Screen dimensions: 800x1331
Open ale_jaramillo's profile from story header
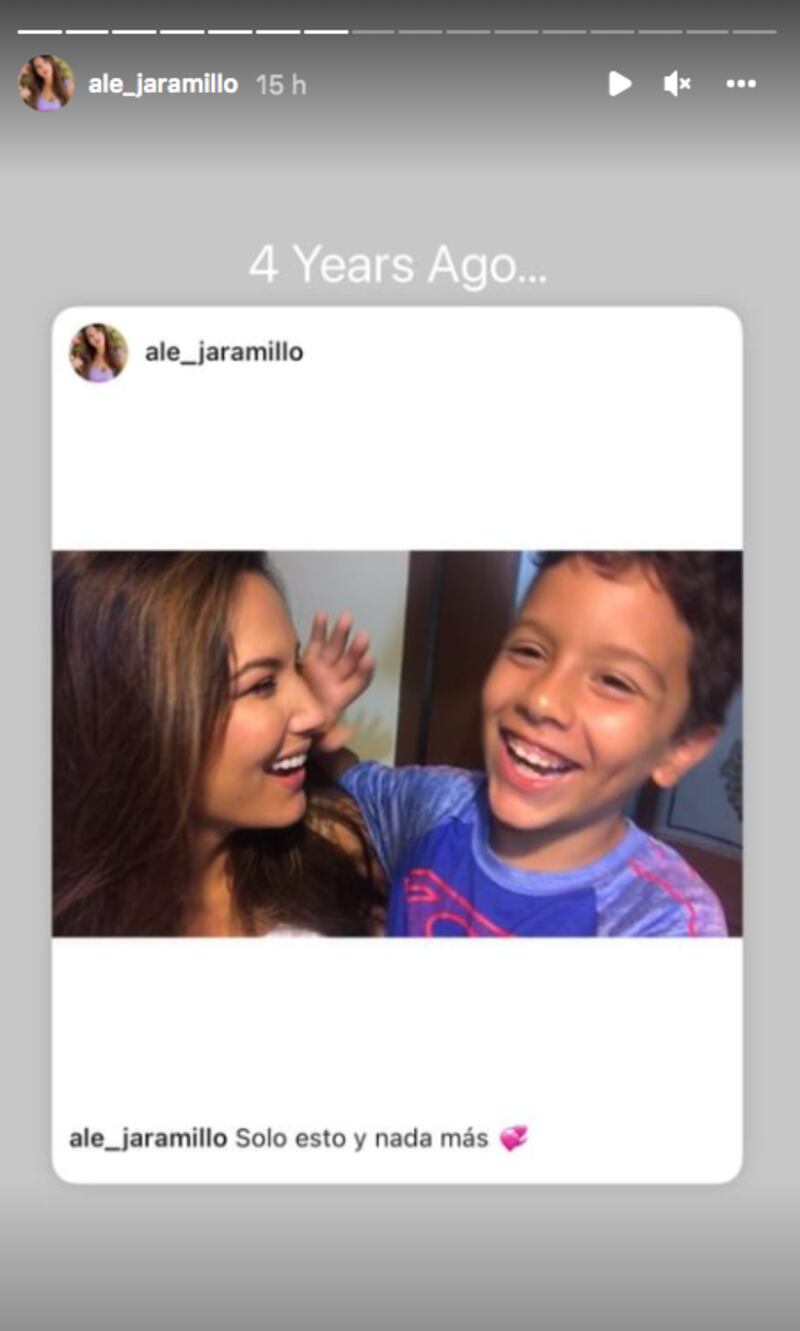click(x=162, y=84)
